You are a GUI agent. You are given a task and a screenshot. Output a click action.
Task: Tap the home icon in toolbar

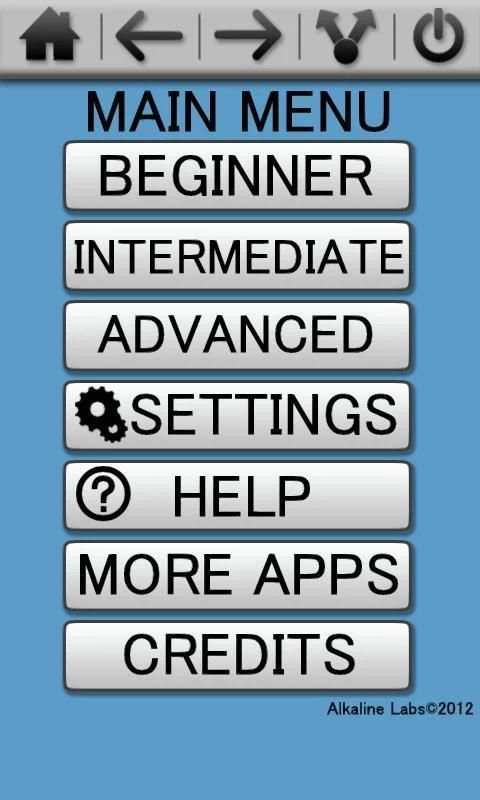(49, 34)
